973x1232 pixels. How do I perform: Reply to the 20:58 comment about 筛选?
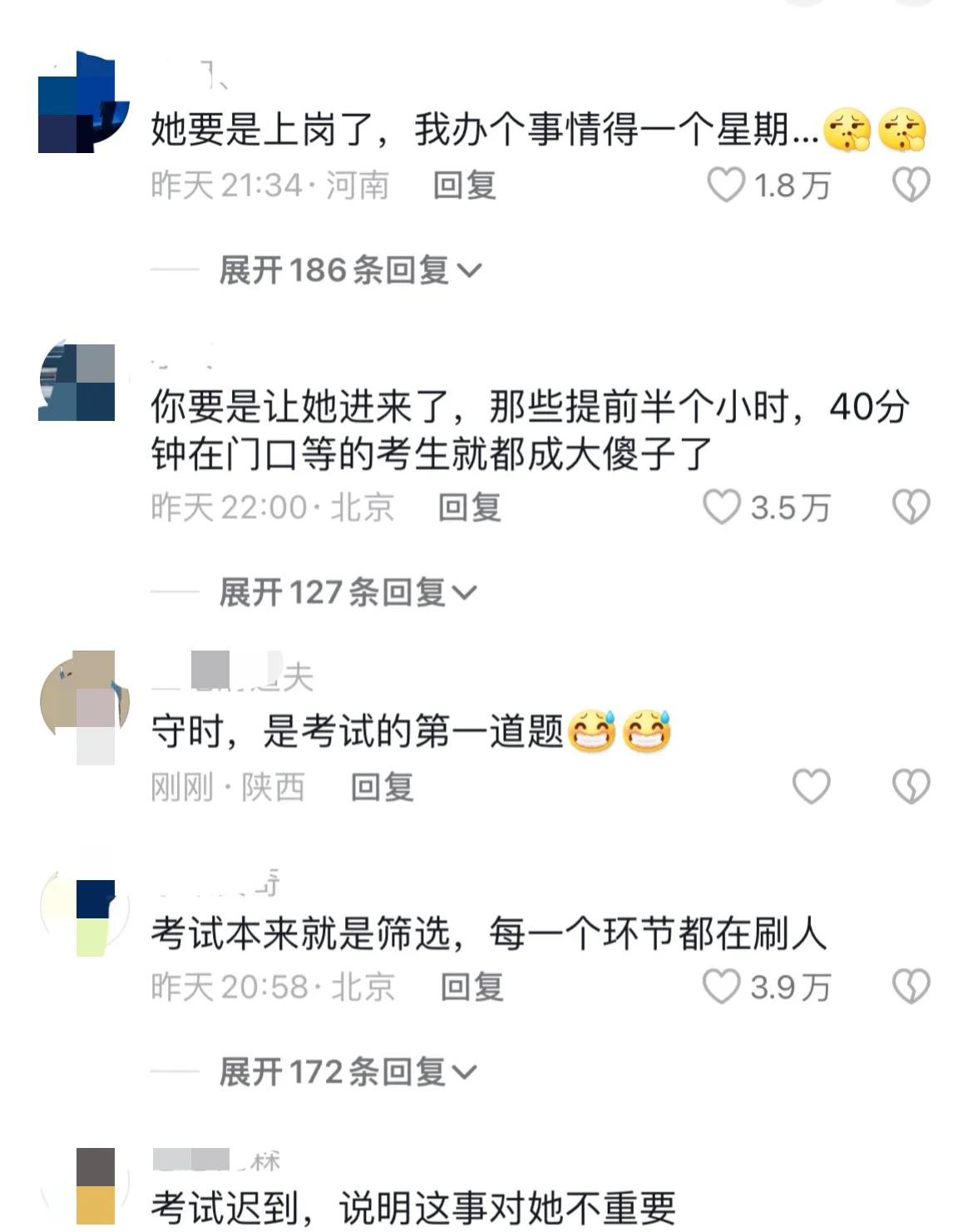(471, 987)
